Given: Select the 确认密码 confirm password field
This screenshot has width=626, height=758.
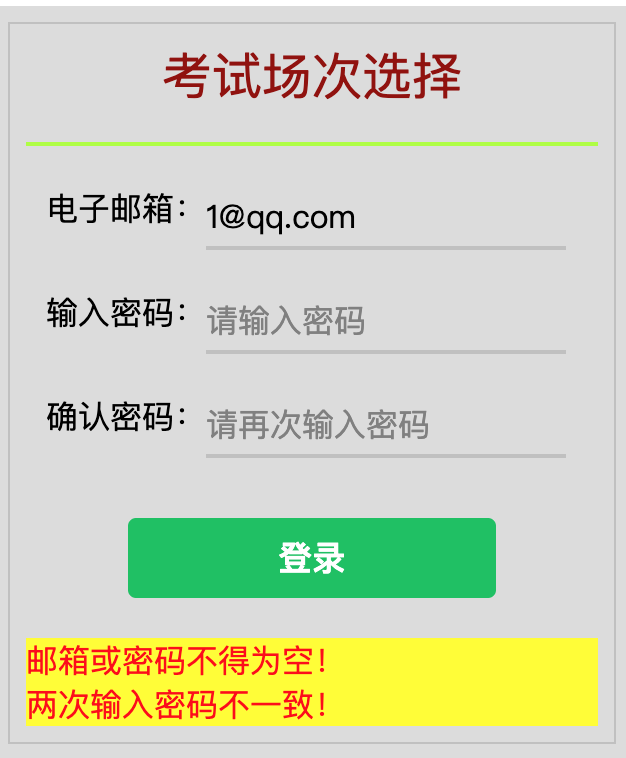Looking at the screenshot, I should point(385,425).
